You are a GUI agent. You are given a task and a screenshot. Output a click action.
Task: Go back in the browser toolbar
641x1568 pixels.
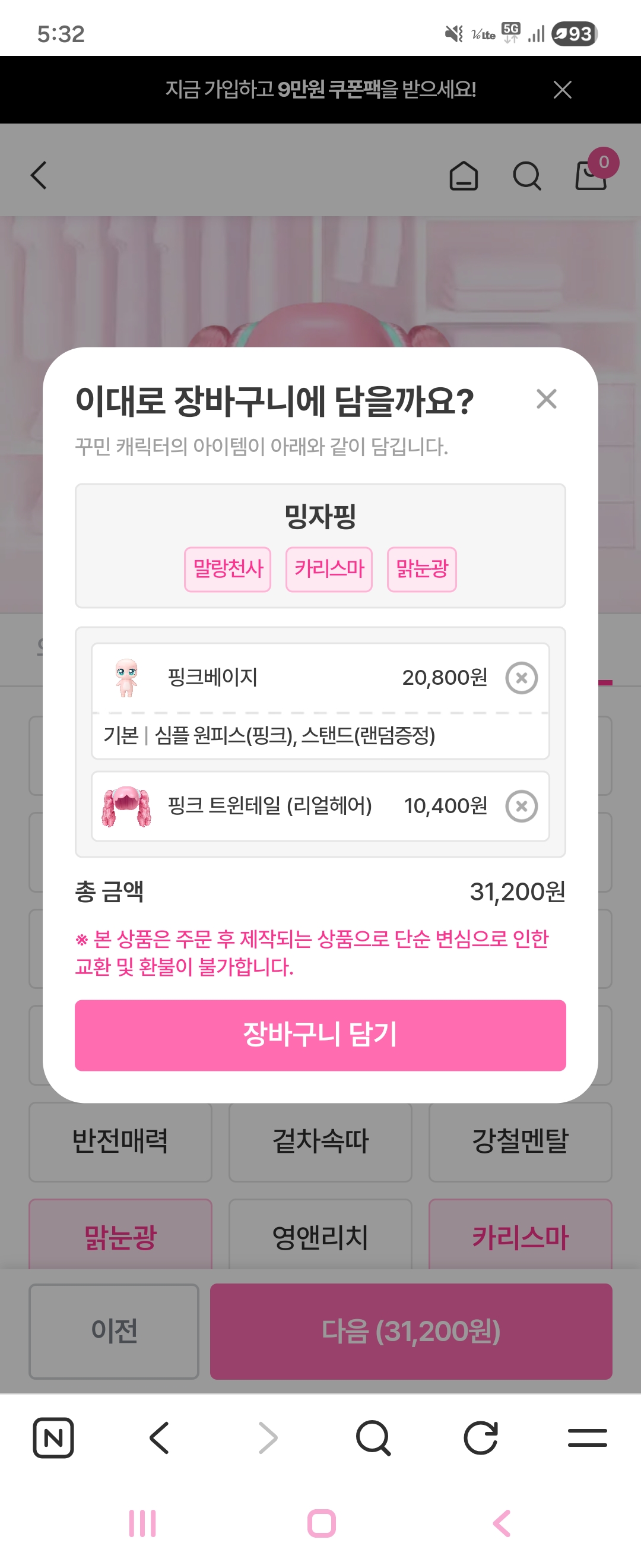coord(159,1438)
